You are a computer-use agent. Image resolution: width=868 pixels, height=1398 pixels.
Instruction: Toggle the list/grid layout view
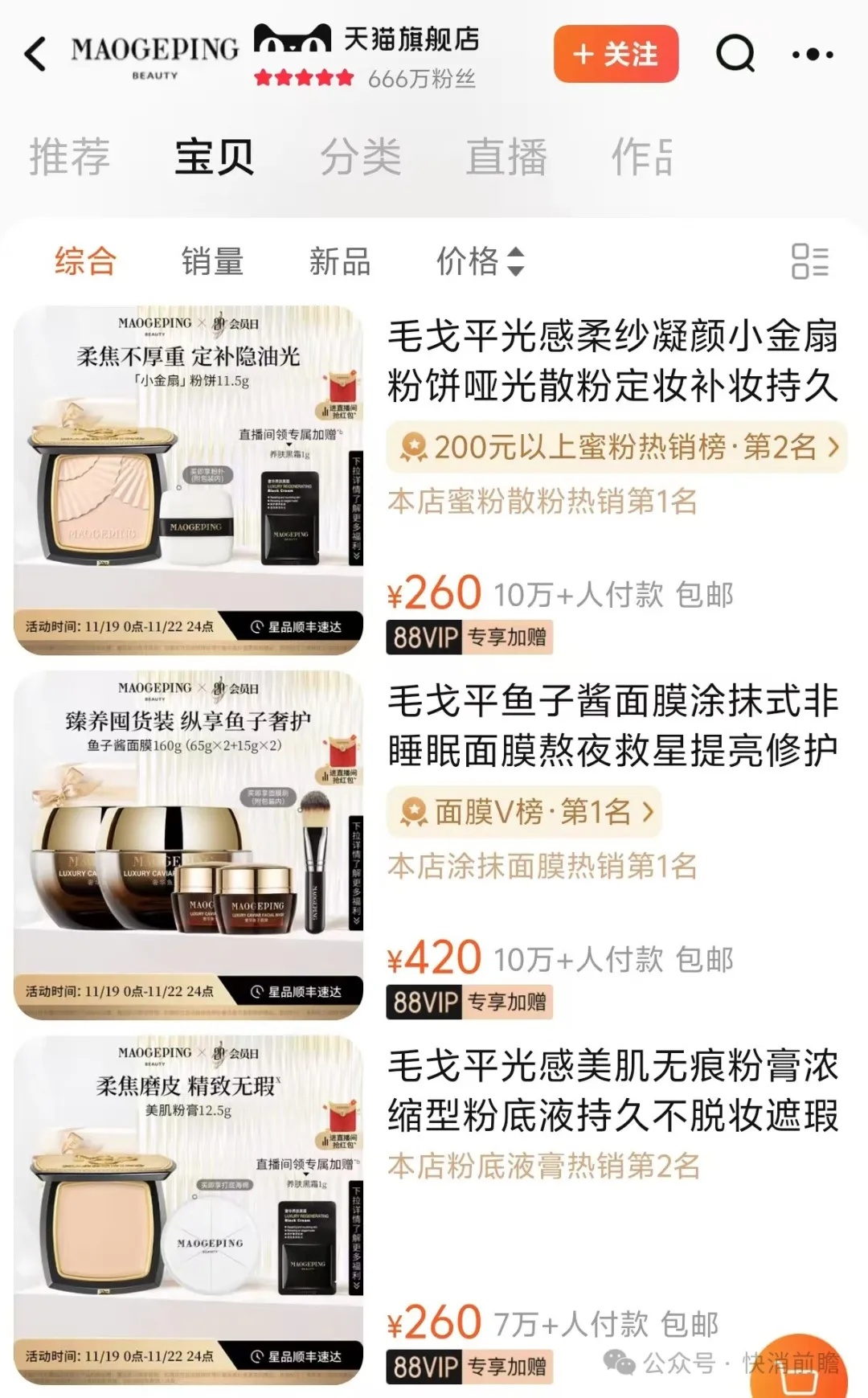click(809, 261)
